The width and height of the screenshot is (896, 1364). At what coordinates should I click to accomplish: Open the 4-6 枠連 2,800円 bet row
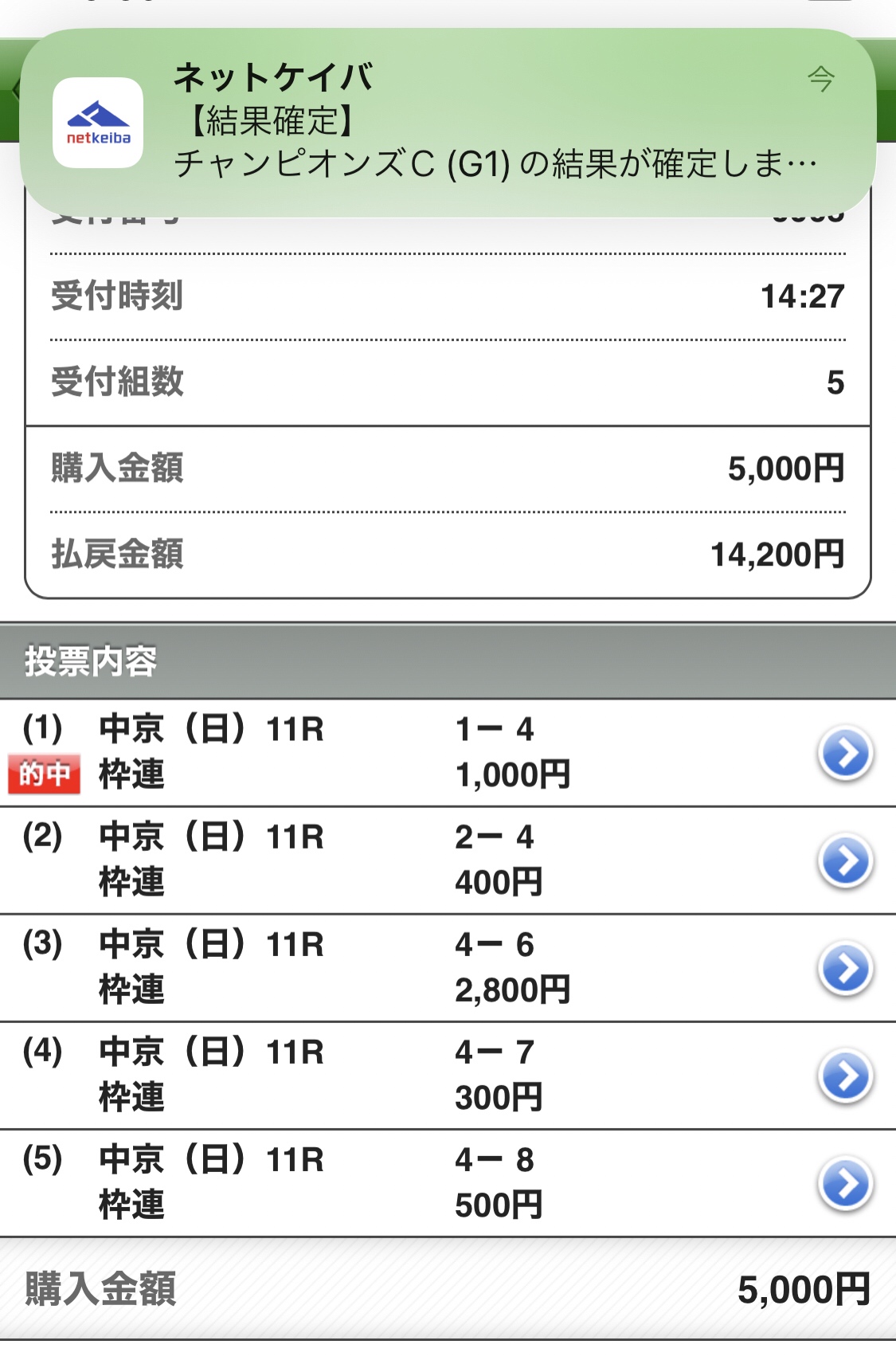(845, 968)
